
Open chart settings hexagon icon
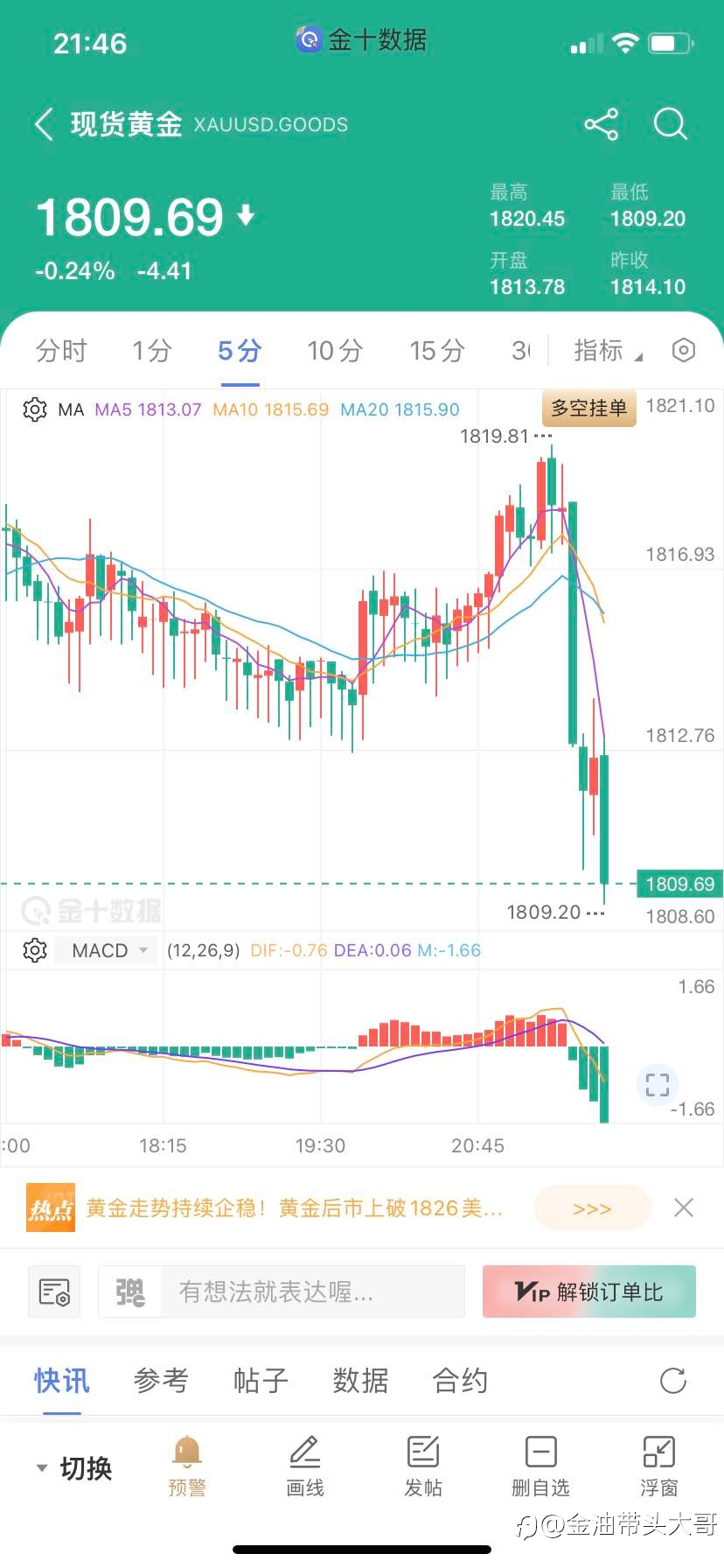[x=684, y=351]
